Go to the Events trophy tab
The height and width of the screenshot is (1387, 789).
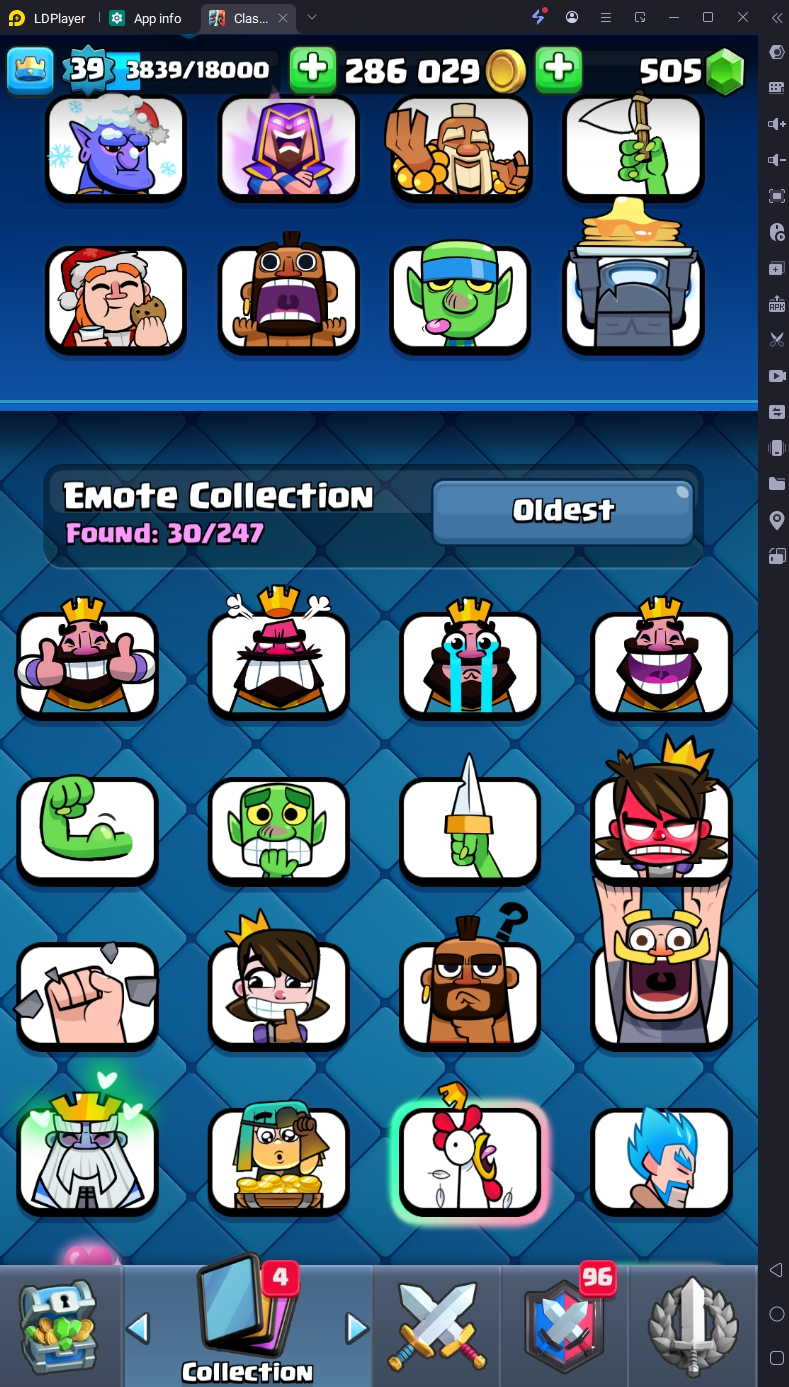pyautogui.click(x=693, y=1326)
